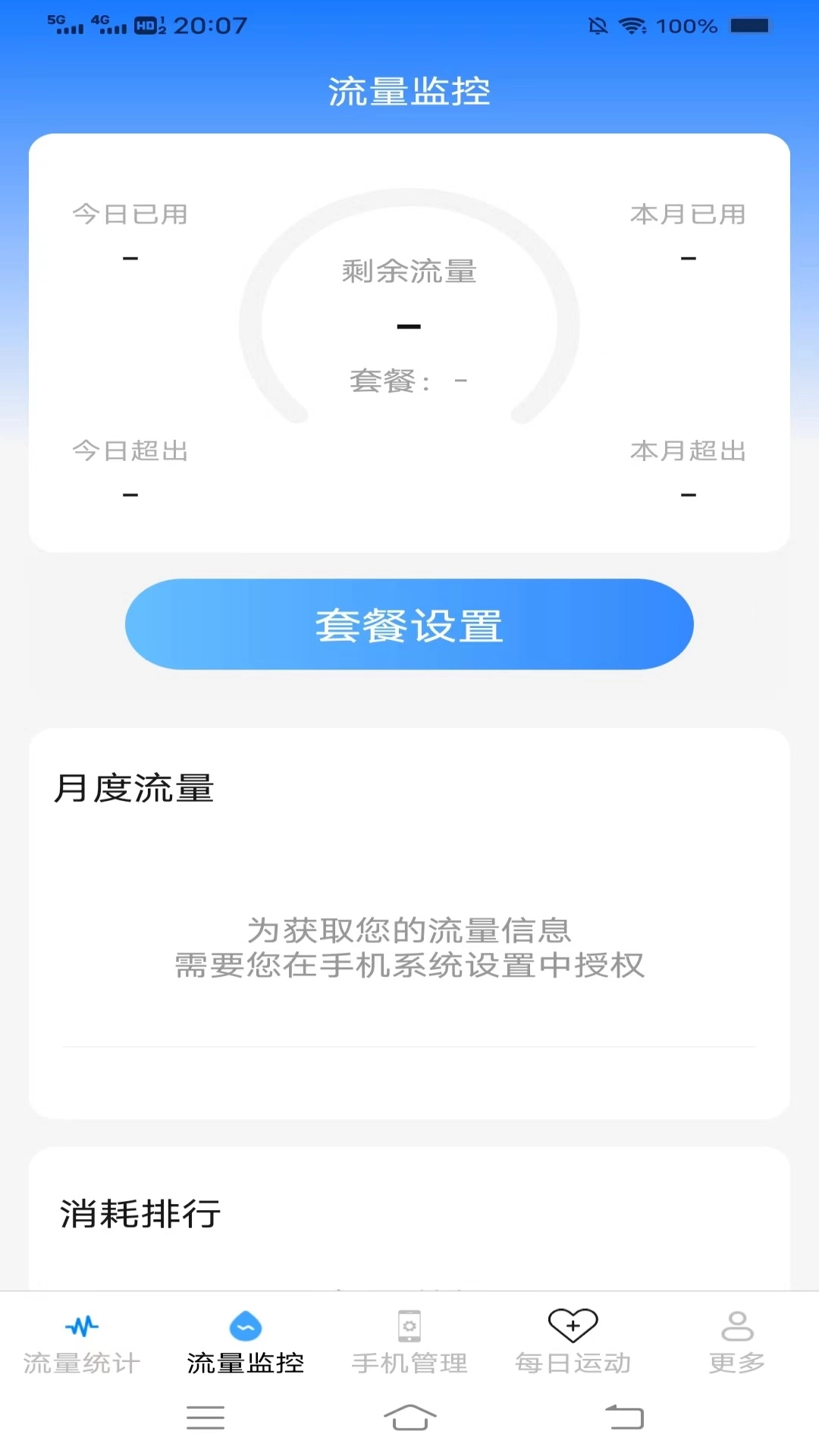Tap the system back button

[625, 1417]
